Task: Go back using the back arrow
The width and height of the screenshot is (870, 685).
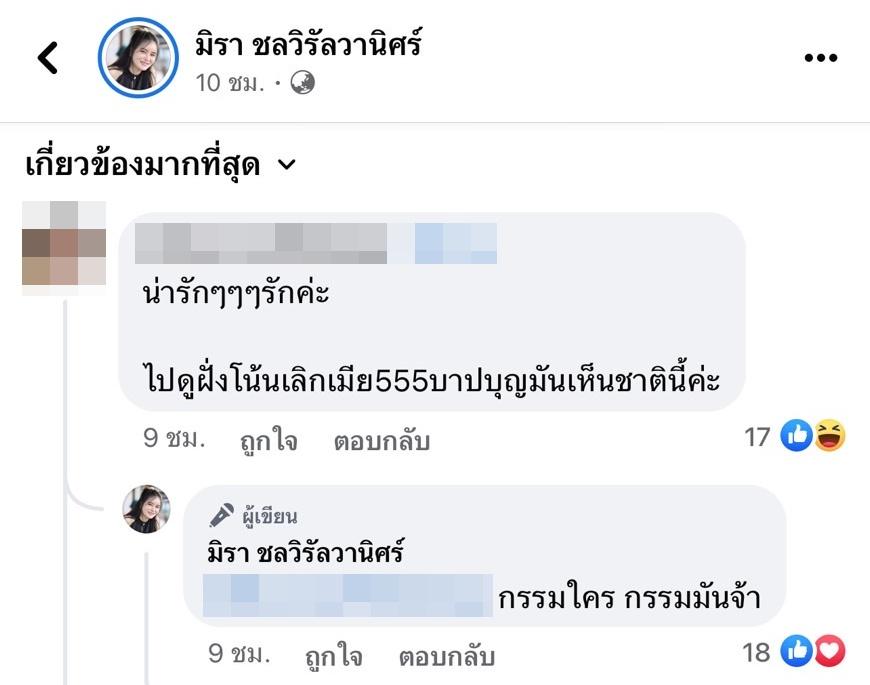Action: [x=48, y=58]
